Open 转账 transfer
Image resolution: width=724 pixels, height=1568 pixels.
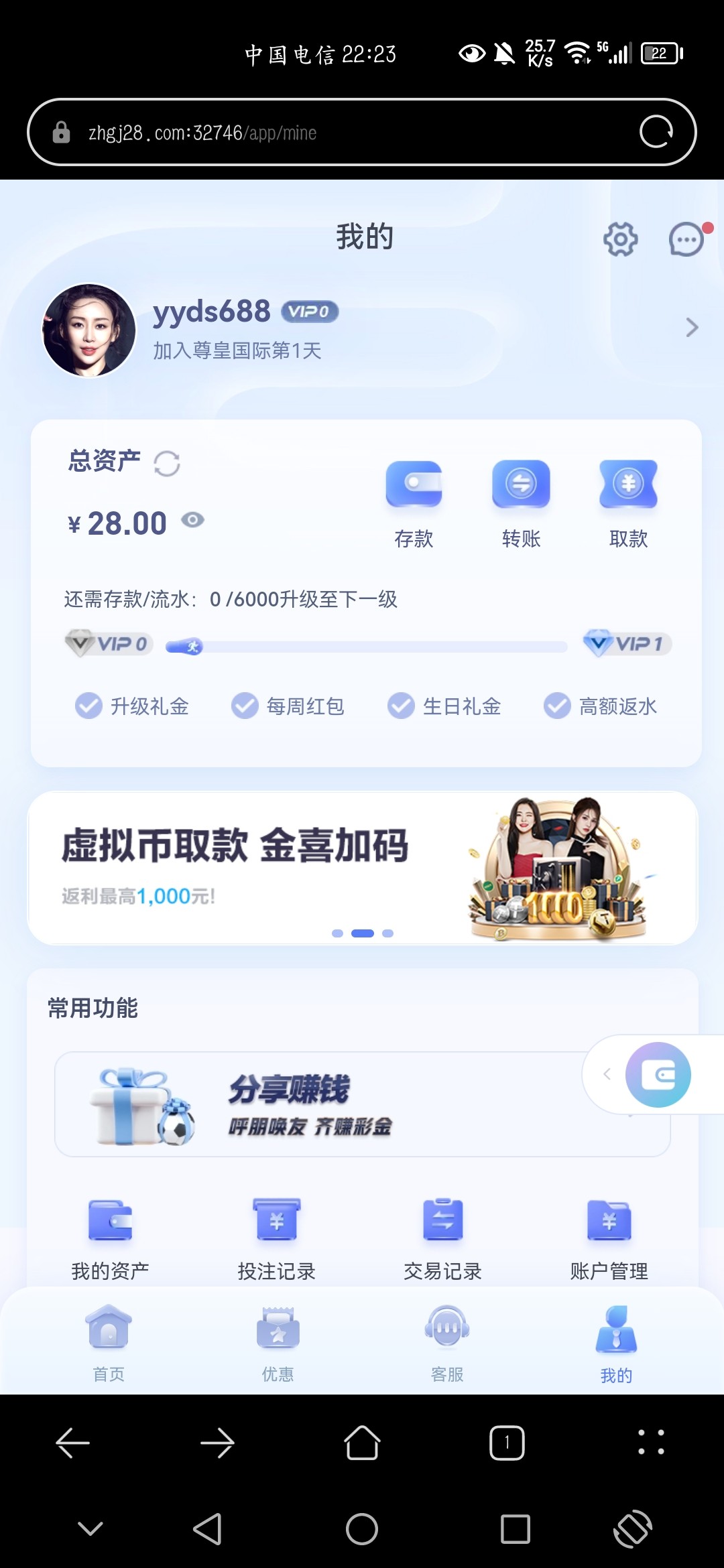click(521, 504)
